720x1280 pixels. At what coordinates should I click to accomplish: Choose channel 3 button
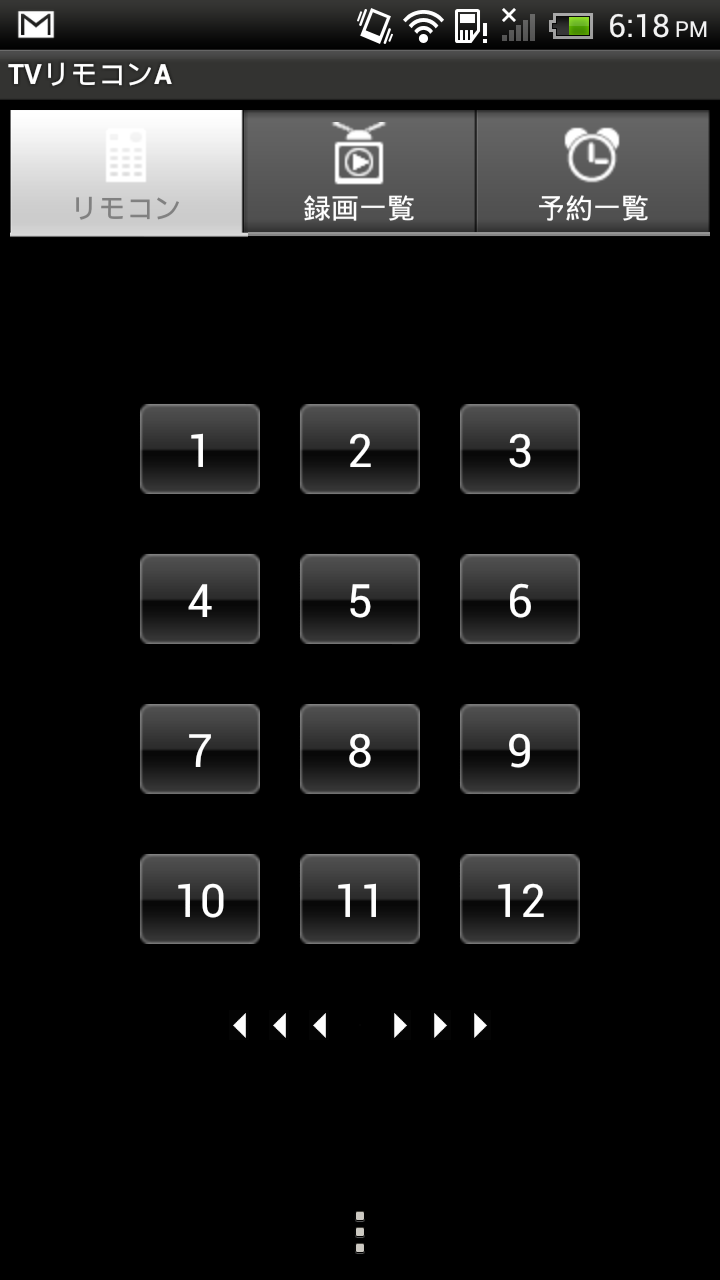click(x=520, y=449)
